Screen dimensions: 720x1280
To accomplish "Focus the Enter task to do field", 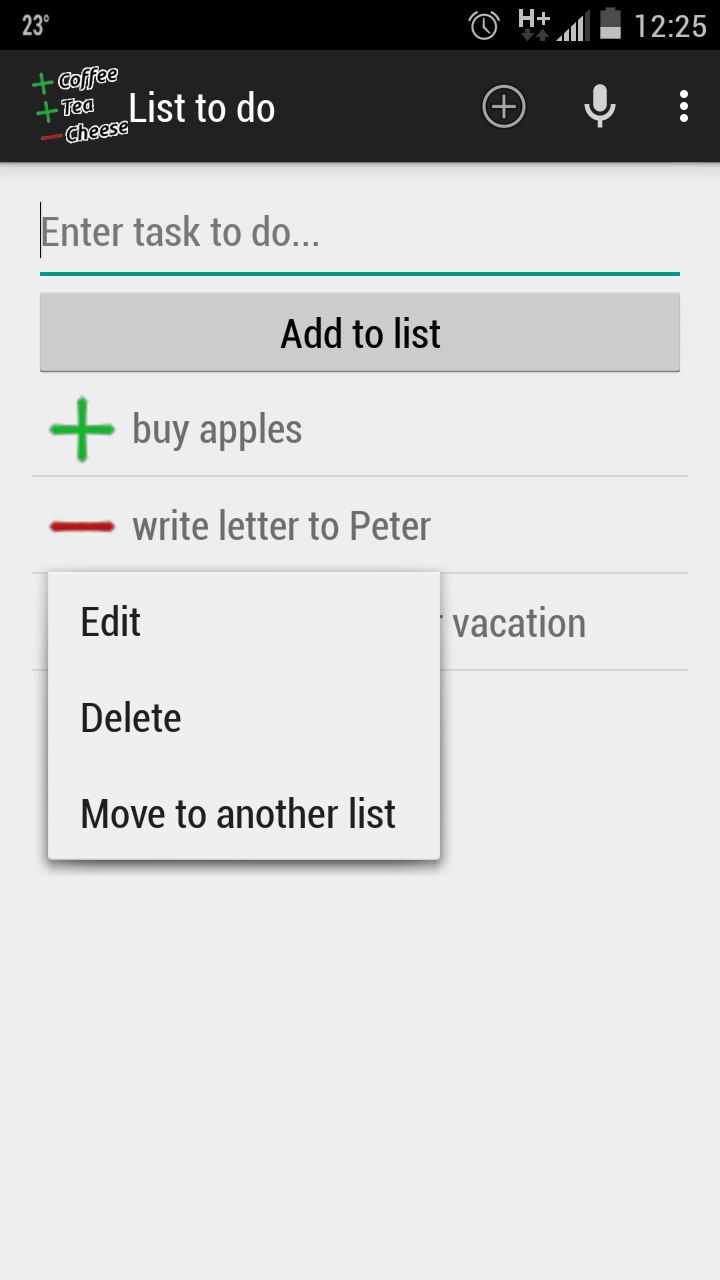I will click(x=360, y=234).
